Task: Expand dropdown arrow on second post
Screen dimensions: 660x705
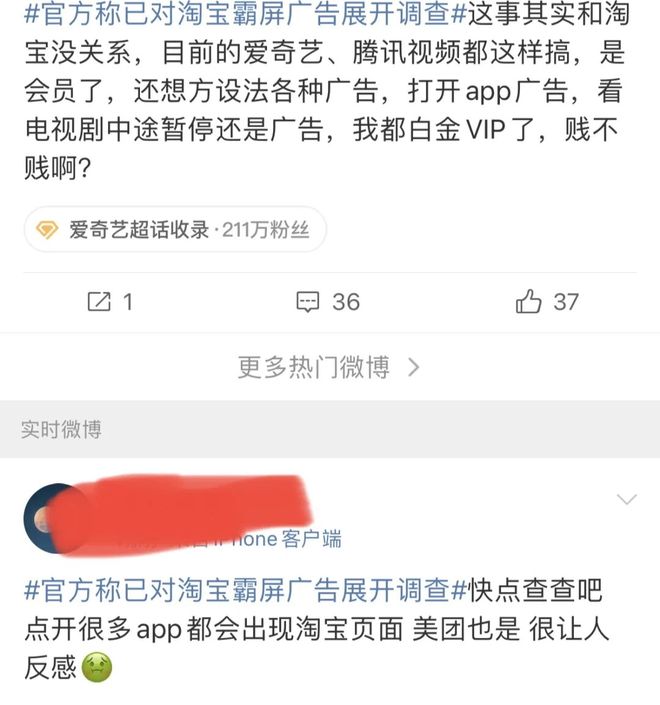Action: click(627, 499)
